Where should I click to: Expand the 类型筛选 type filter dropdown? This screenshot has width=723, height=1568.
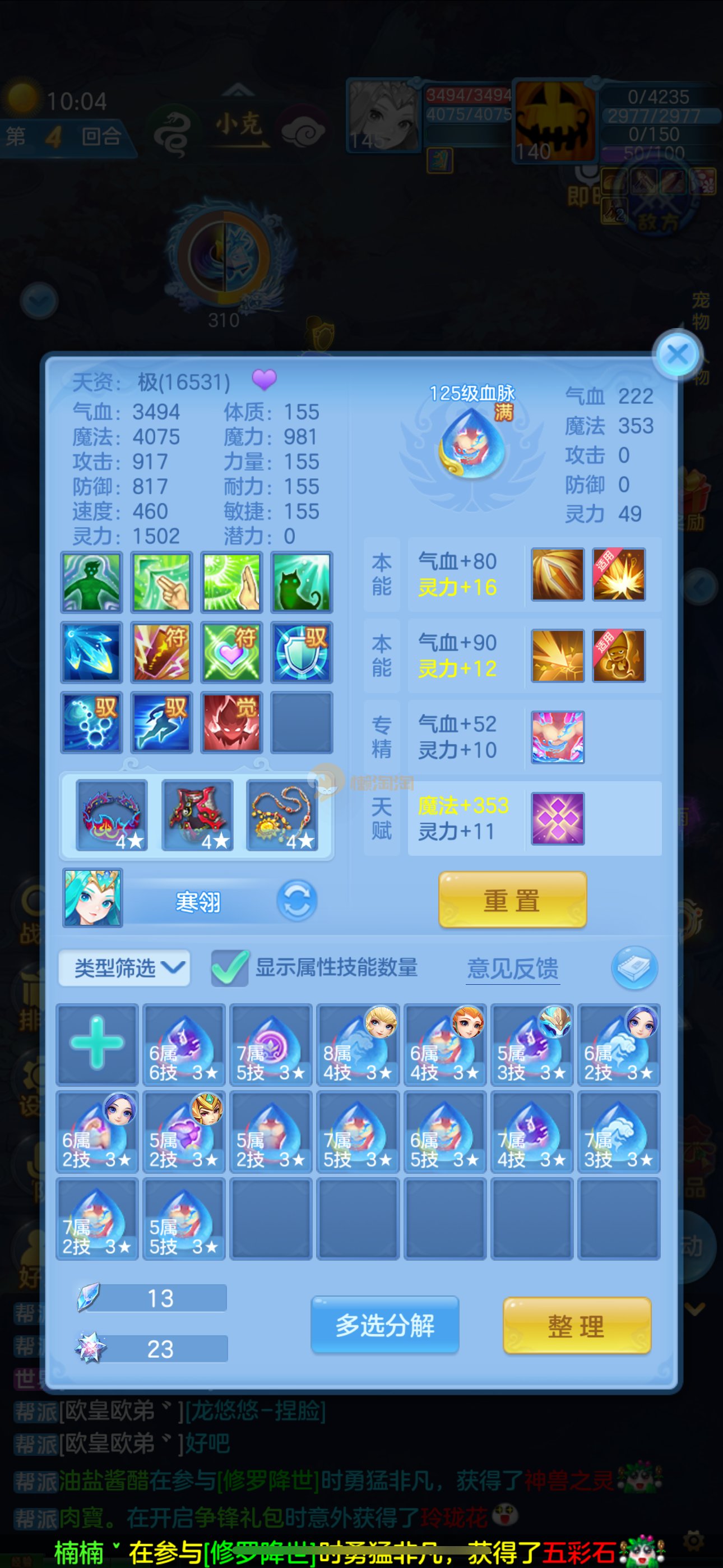point(124,967)
